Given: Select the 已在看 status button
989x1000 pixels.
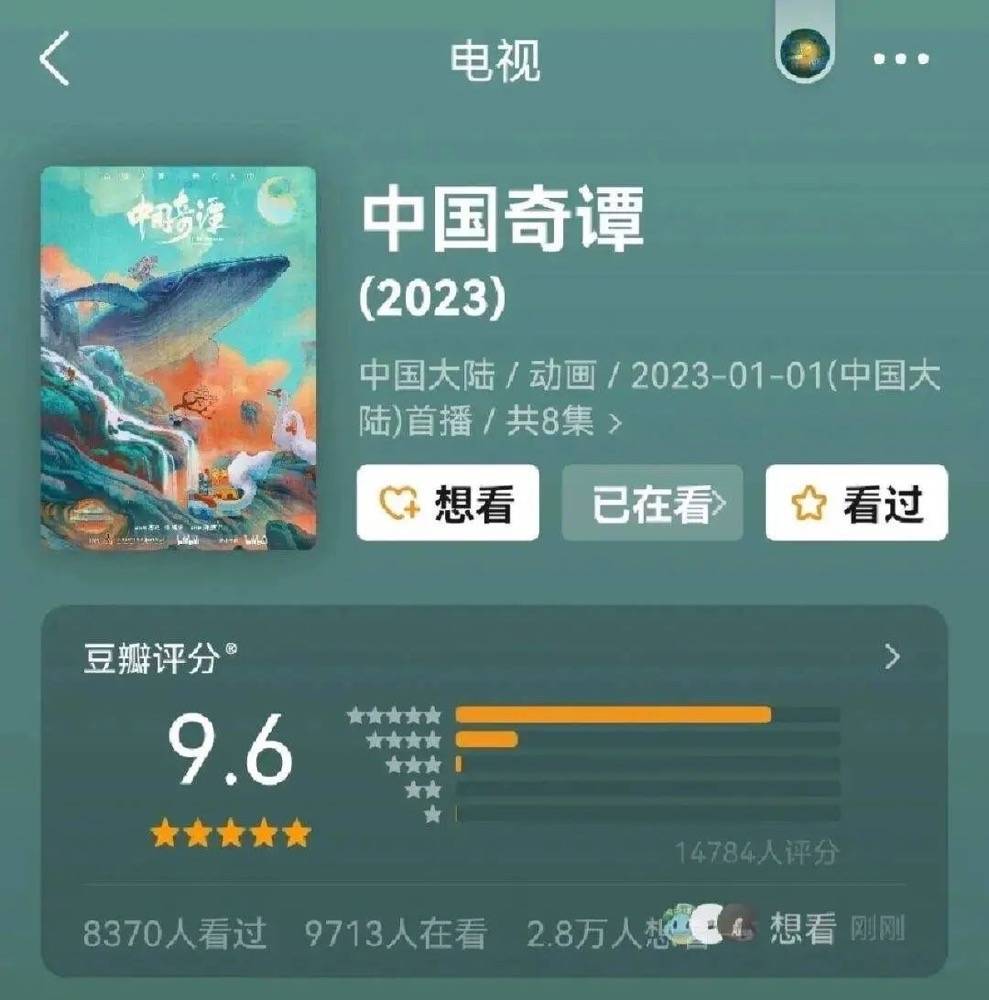Looking at the screenshot, I should (x=652, y=503).
